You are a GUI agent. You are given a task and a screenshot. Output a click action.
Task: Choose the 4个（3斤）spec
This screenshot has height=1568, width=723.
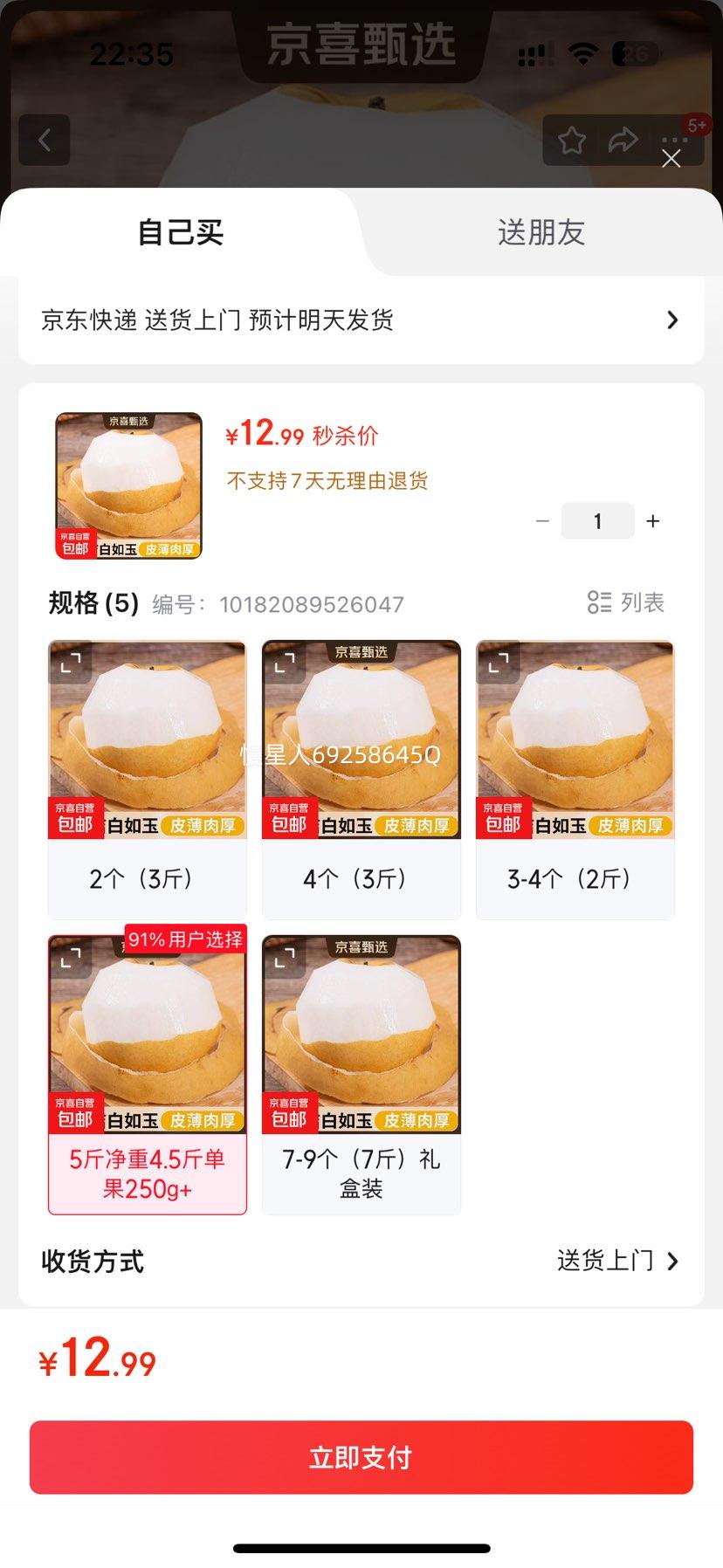click(361, 877)
